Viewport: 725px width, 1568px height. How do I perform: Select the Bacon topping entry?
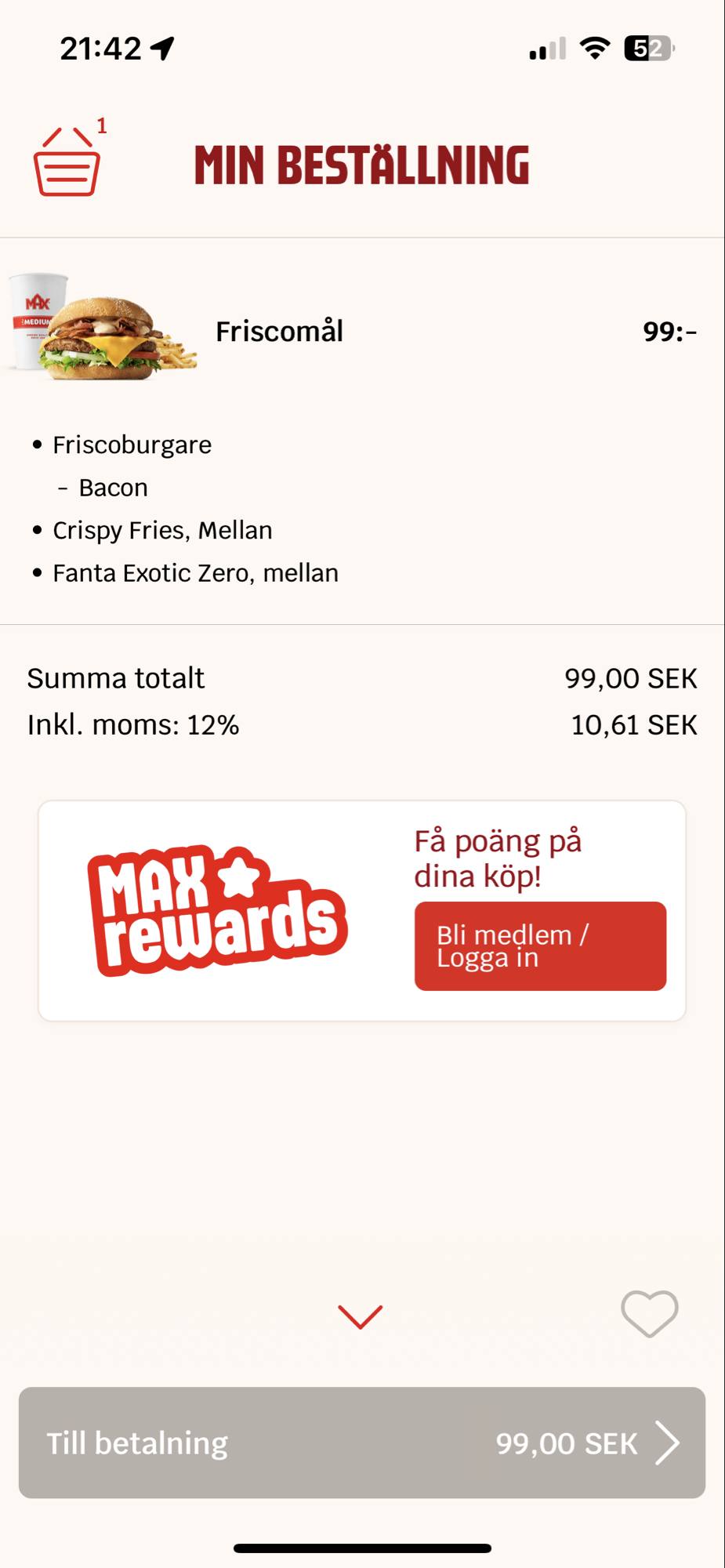(113, 487)
